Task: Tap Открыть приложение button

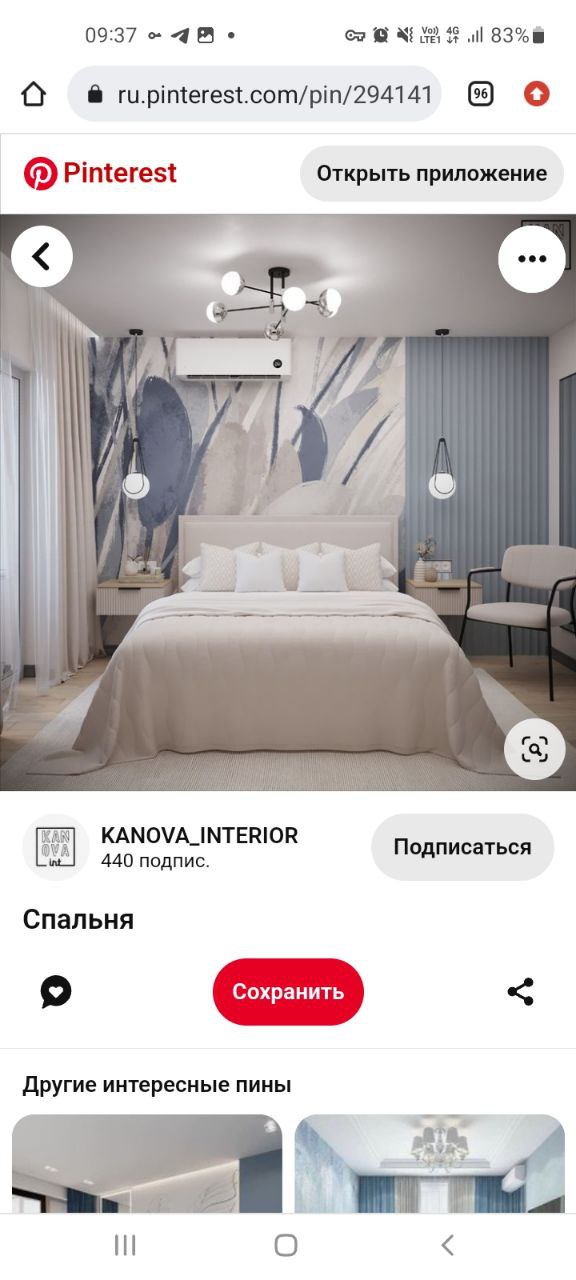Action: click(x=432, y=174)
